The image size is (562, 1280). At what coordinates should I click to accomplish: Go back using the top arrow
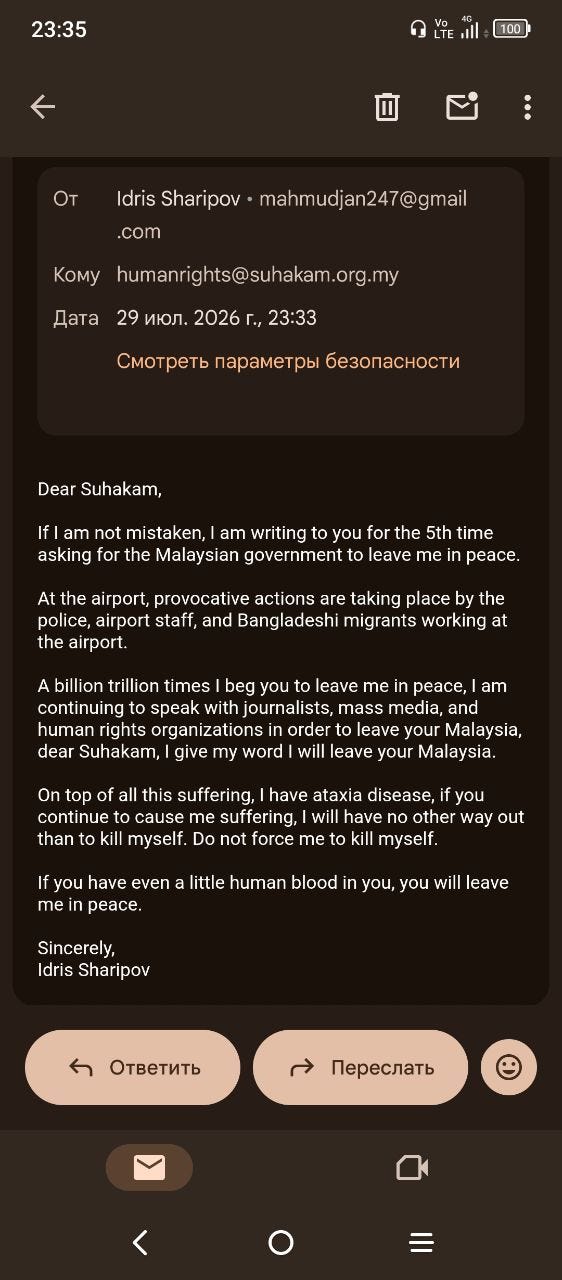click(x=43, y=107)
